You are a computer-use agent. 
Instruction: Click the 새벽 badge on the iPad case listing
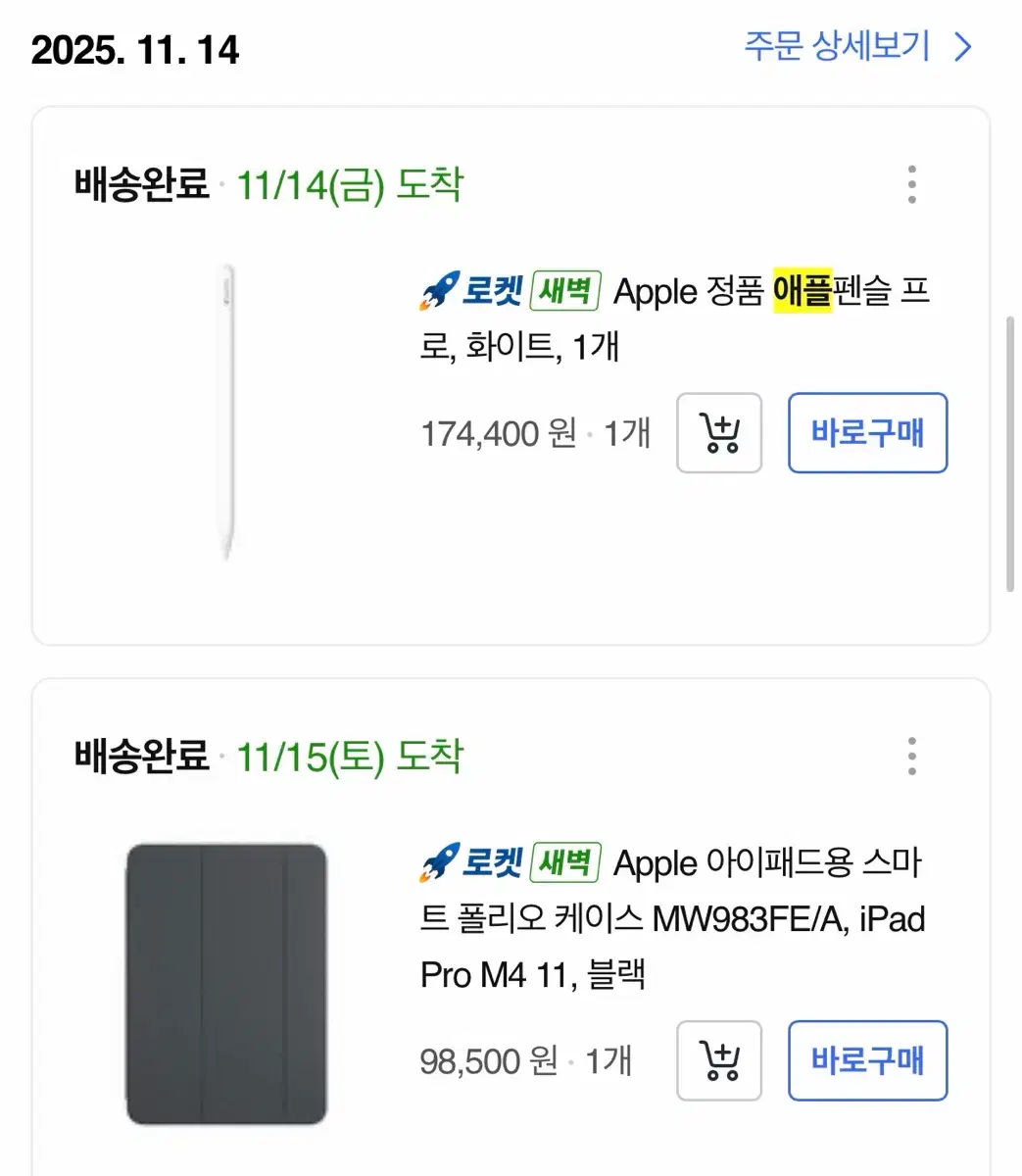tap(566, 862)
